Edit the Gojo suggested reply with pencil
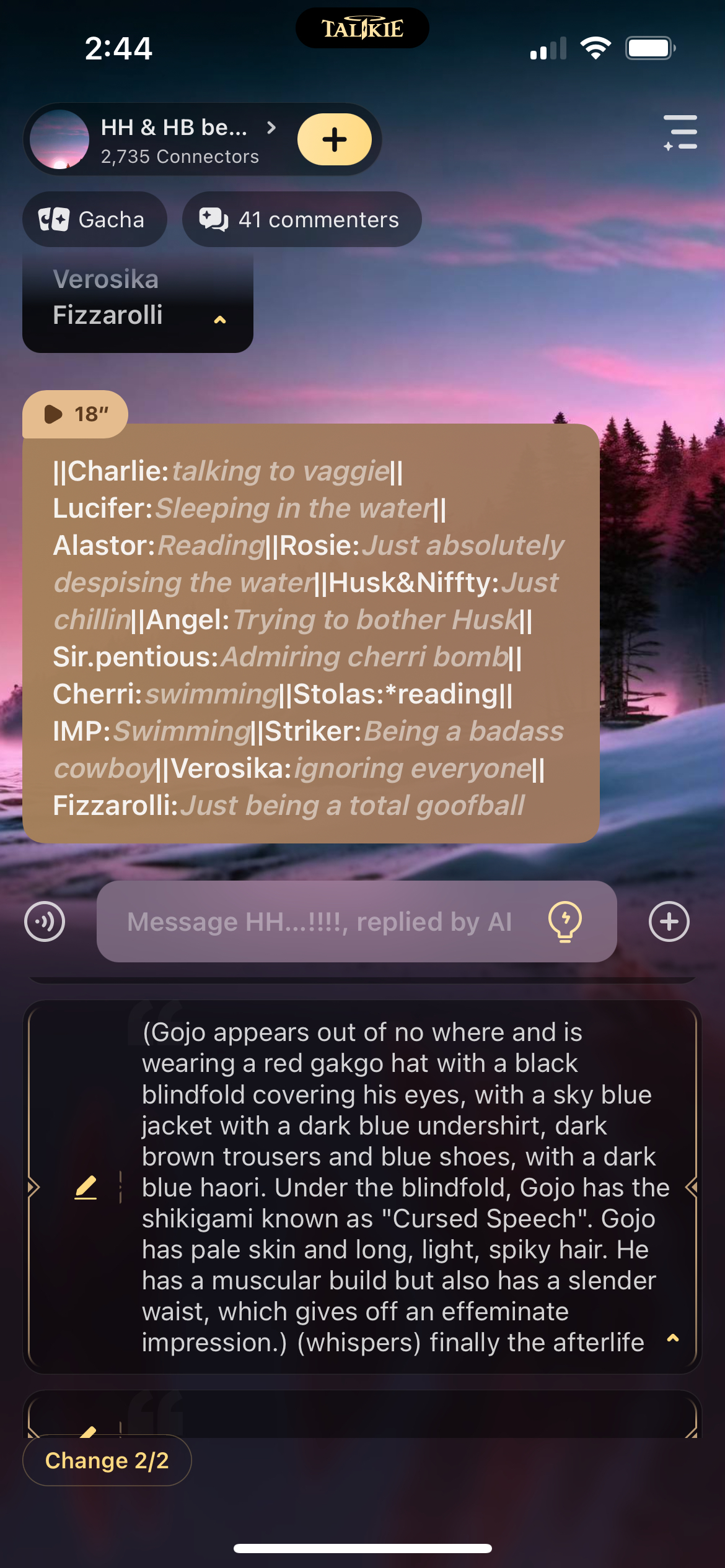 click(x=86, y=1187)
